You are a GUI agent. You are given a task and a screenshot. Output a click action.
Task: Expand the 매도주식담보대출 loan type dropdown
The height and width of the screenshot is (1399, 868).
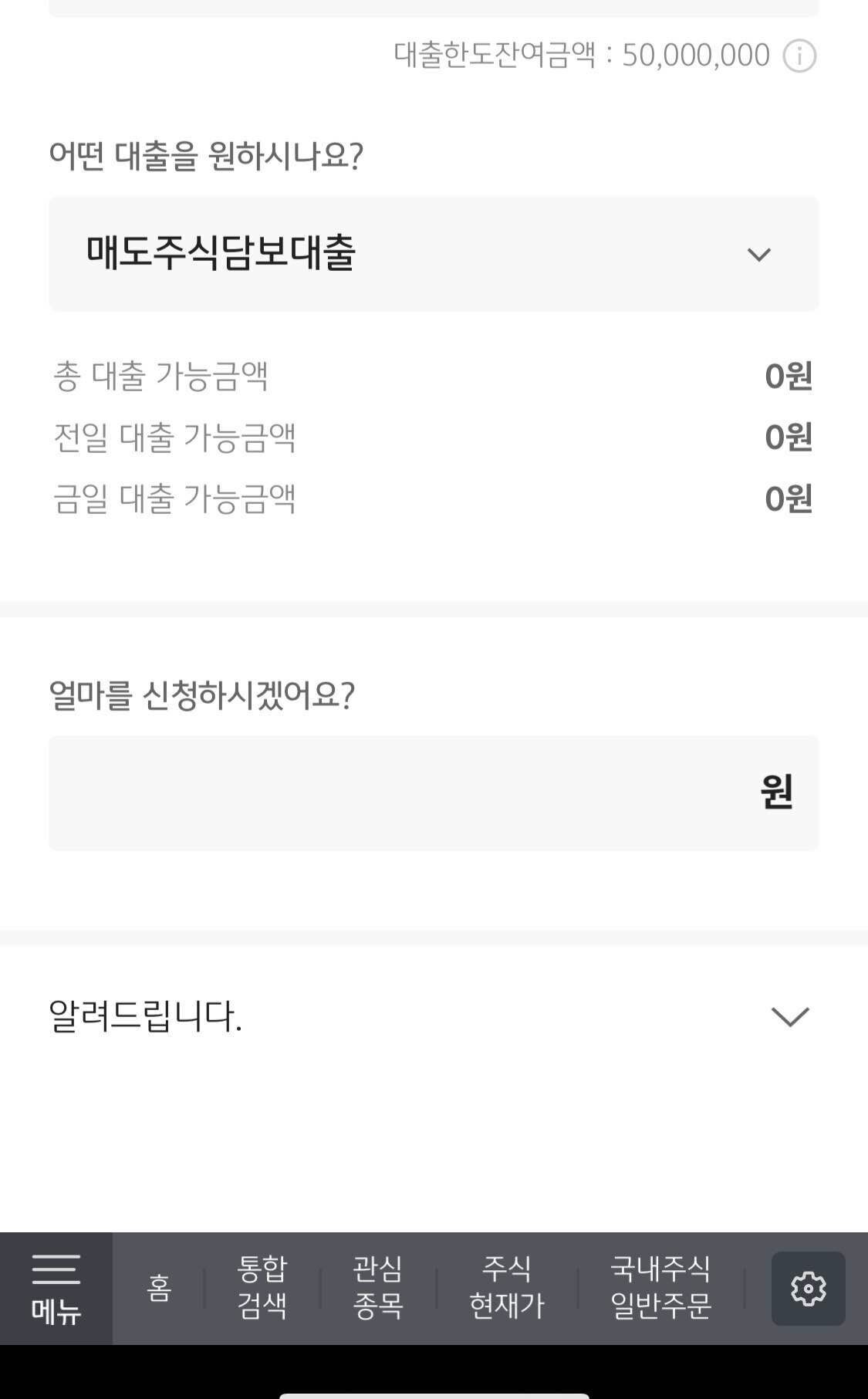pos(434,252)
